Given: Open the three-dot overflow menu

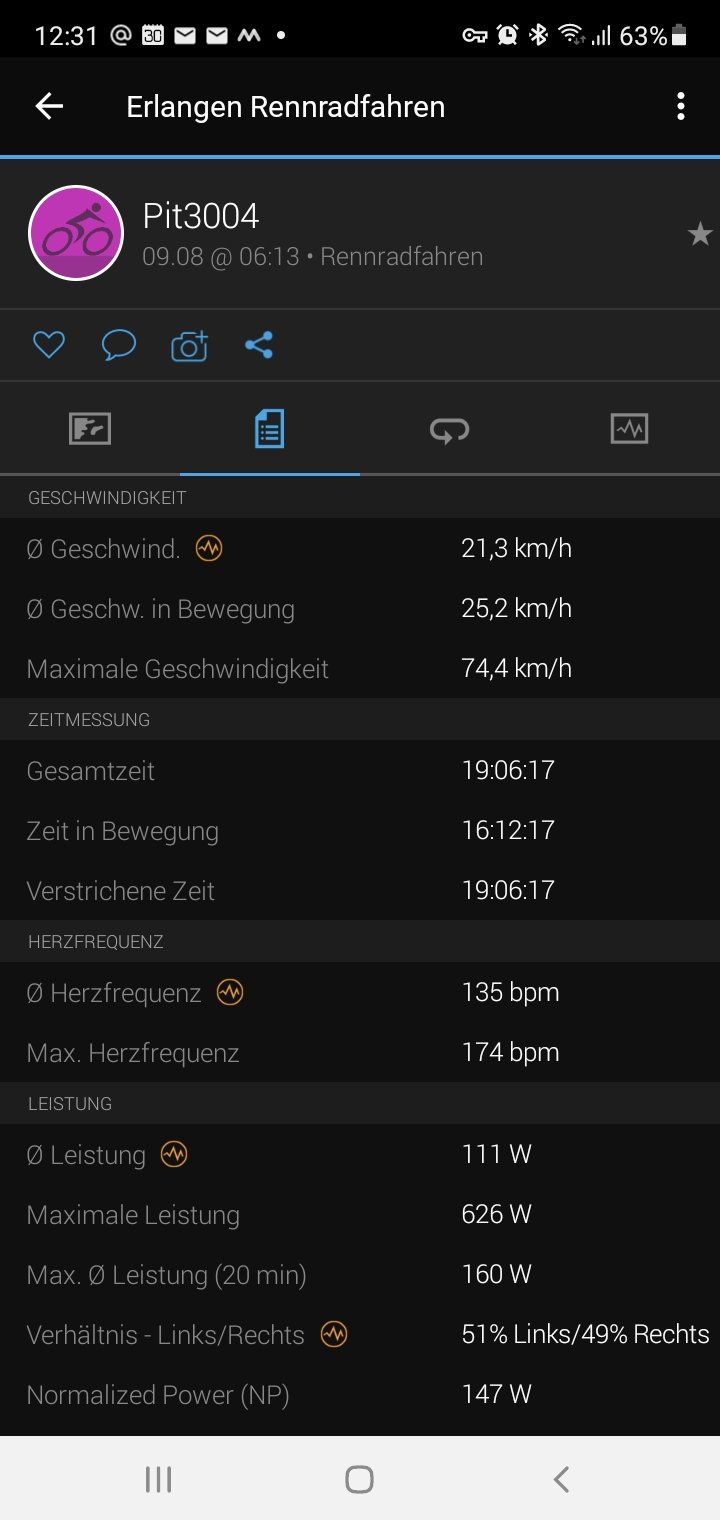Looking at the screenshot, I should click(681, 107).
